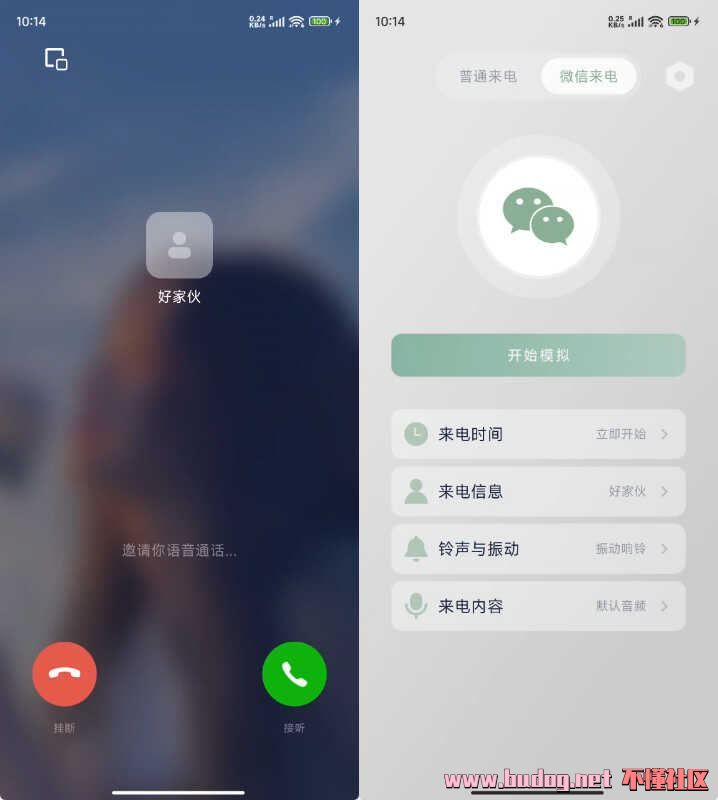This screenshot has width=718, height=800.
Task: Select the 微信来电 tab
Action: pos(588,76)
